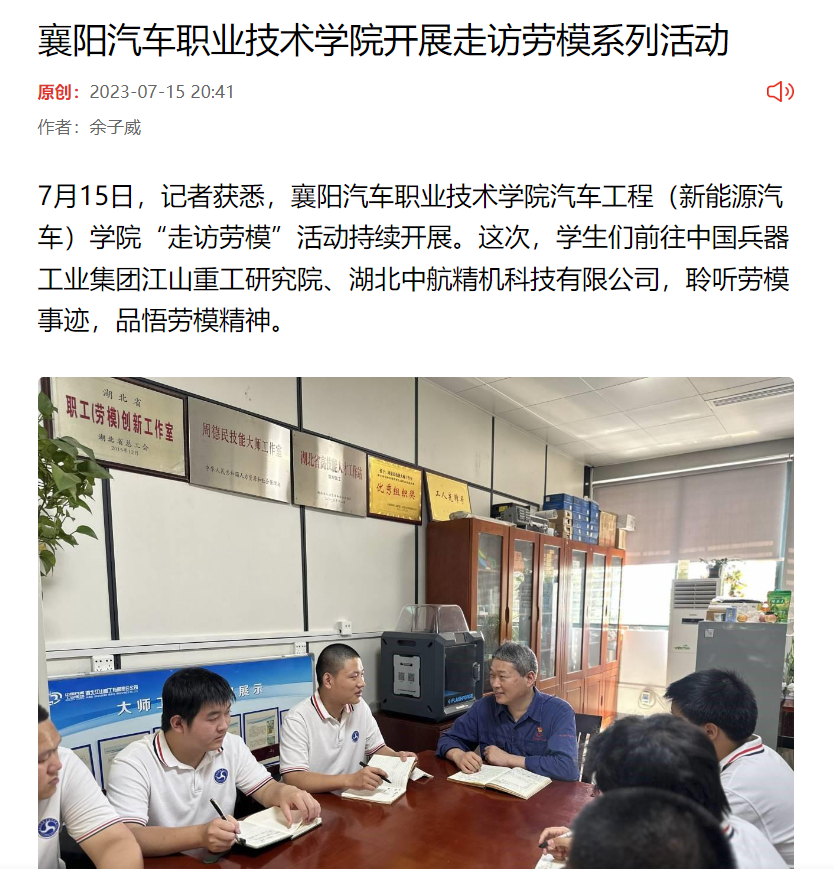Play the article audio with the speaker icon

[x=779, y=92]
